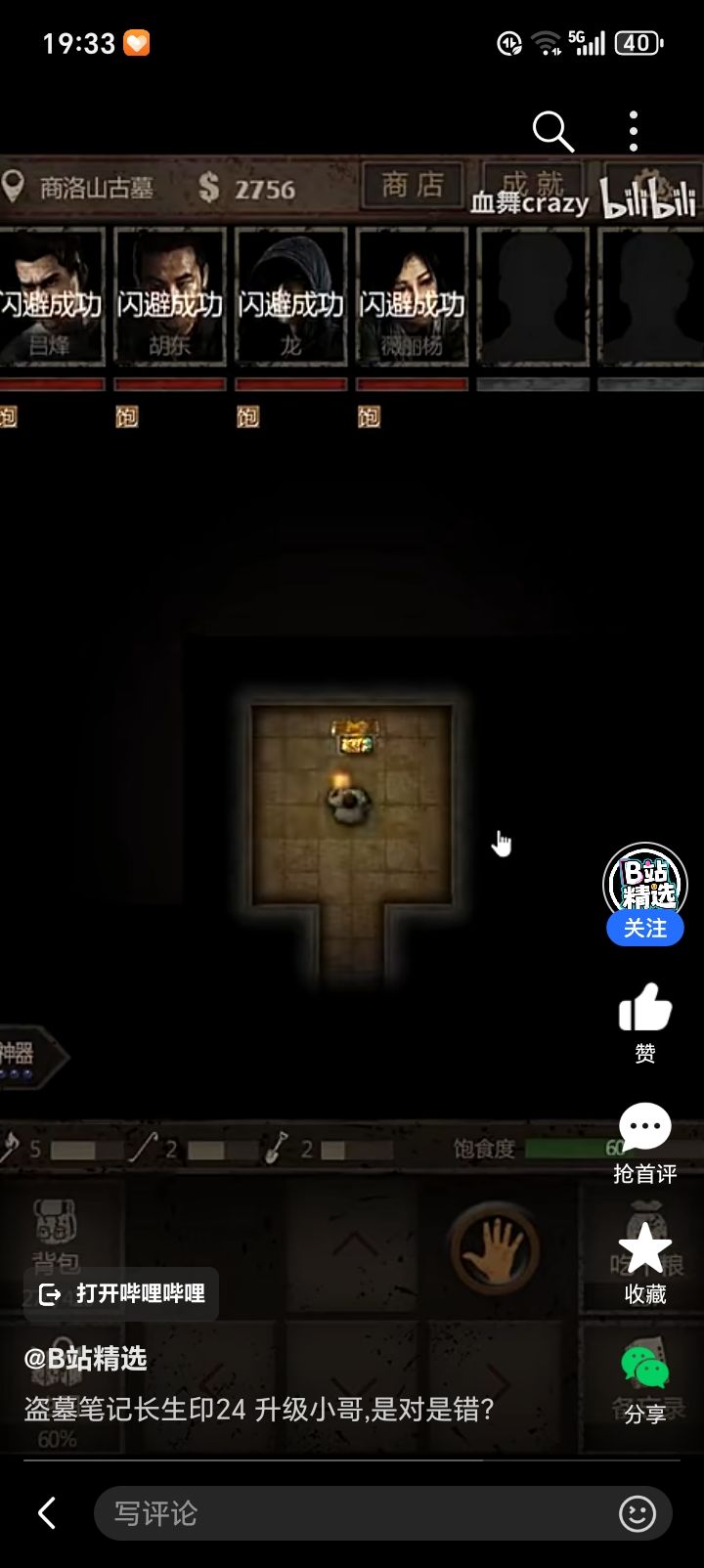This screenshot has height=1568, width=704.
Task: Follow B站精选 with the 关注 button
Action: click(644, 928)
